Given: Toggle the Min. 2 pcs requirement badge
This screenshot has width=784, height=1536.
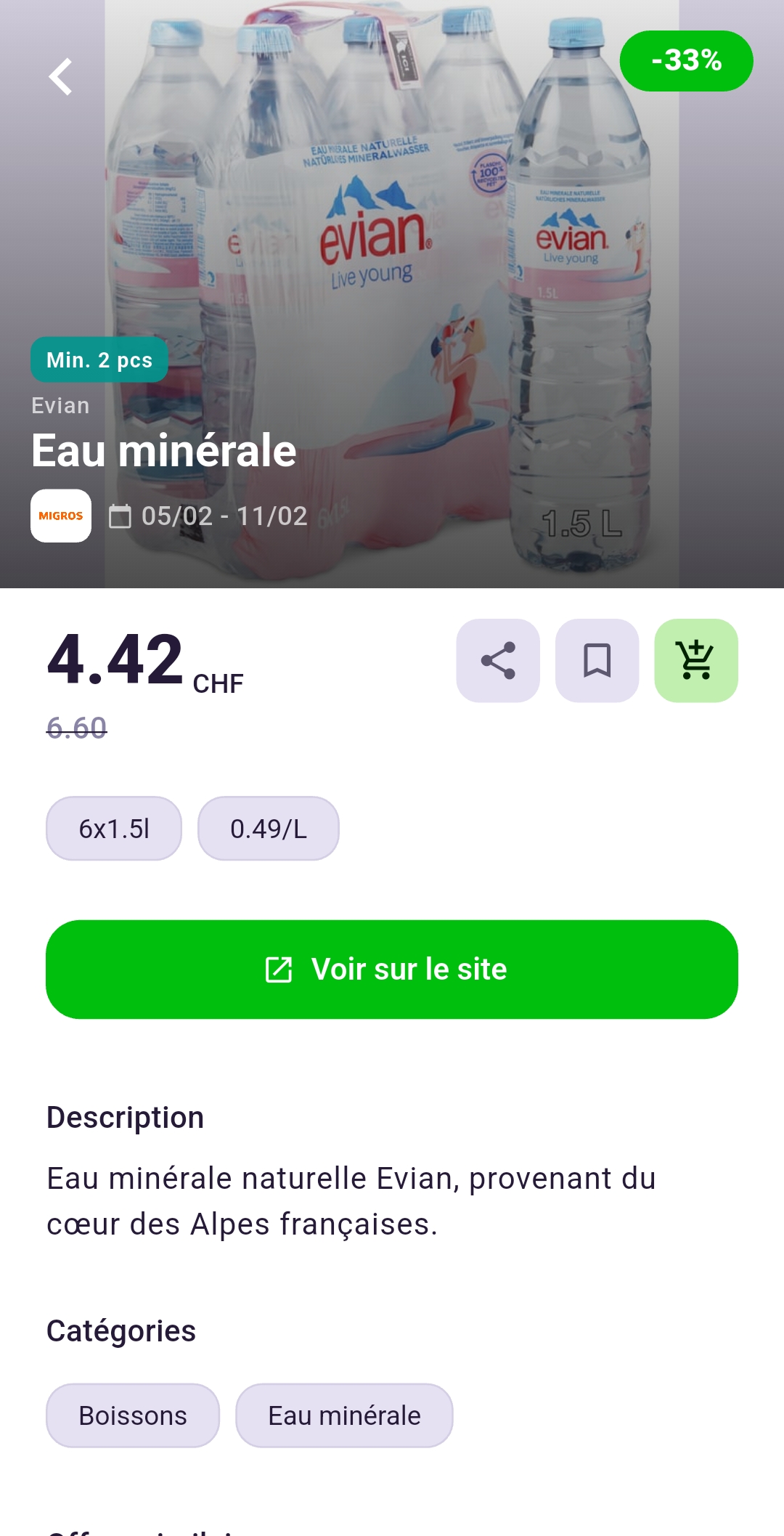Looking at the screenshot, I should (99, 359).
